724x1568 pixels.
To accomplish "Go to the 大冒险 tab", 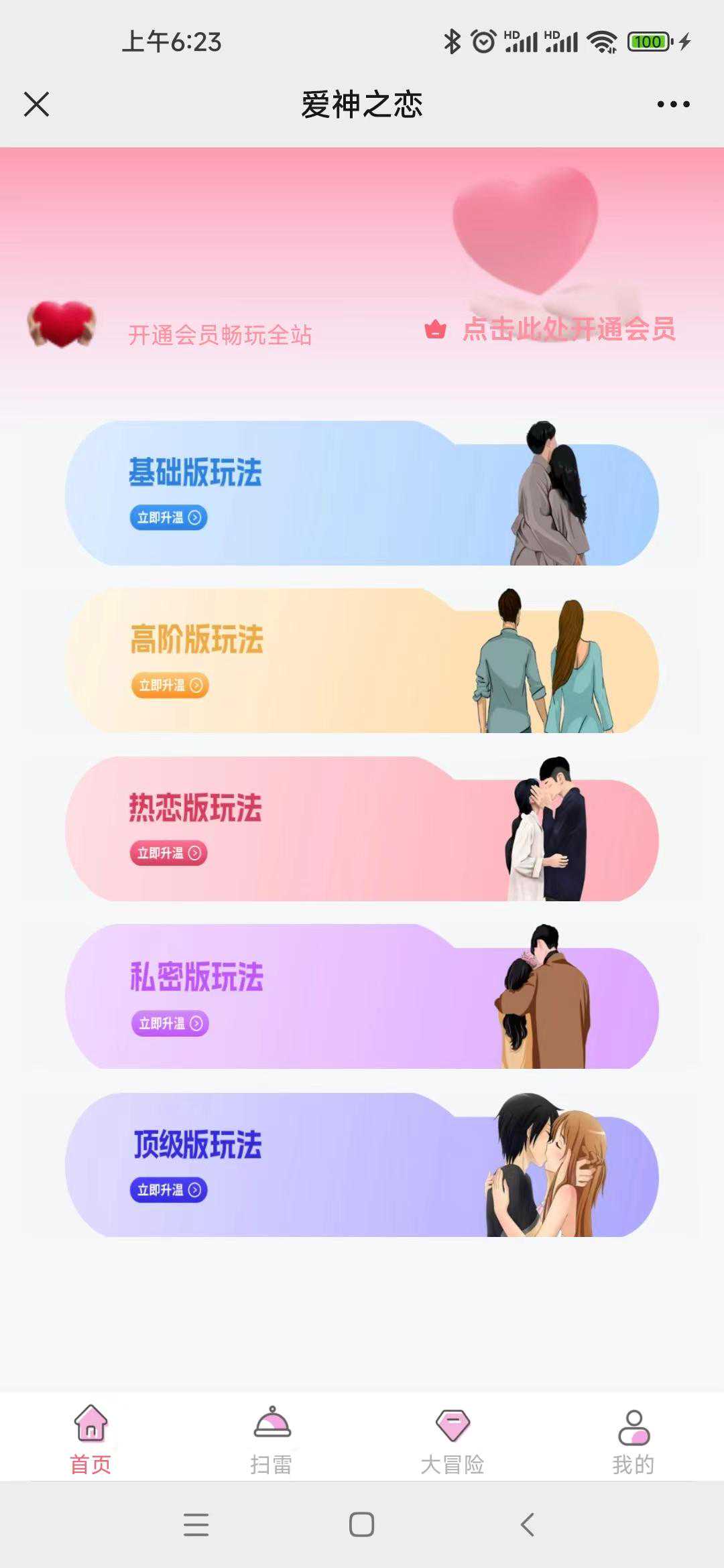I will tap(452, 1439).
